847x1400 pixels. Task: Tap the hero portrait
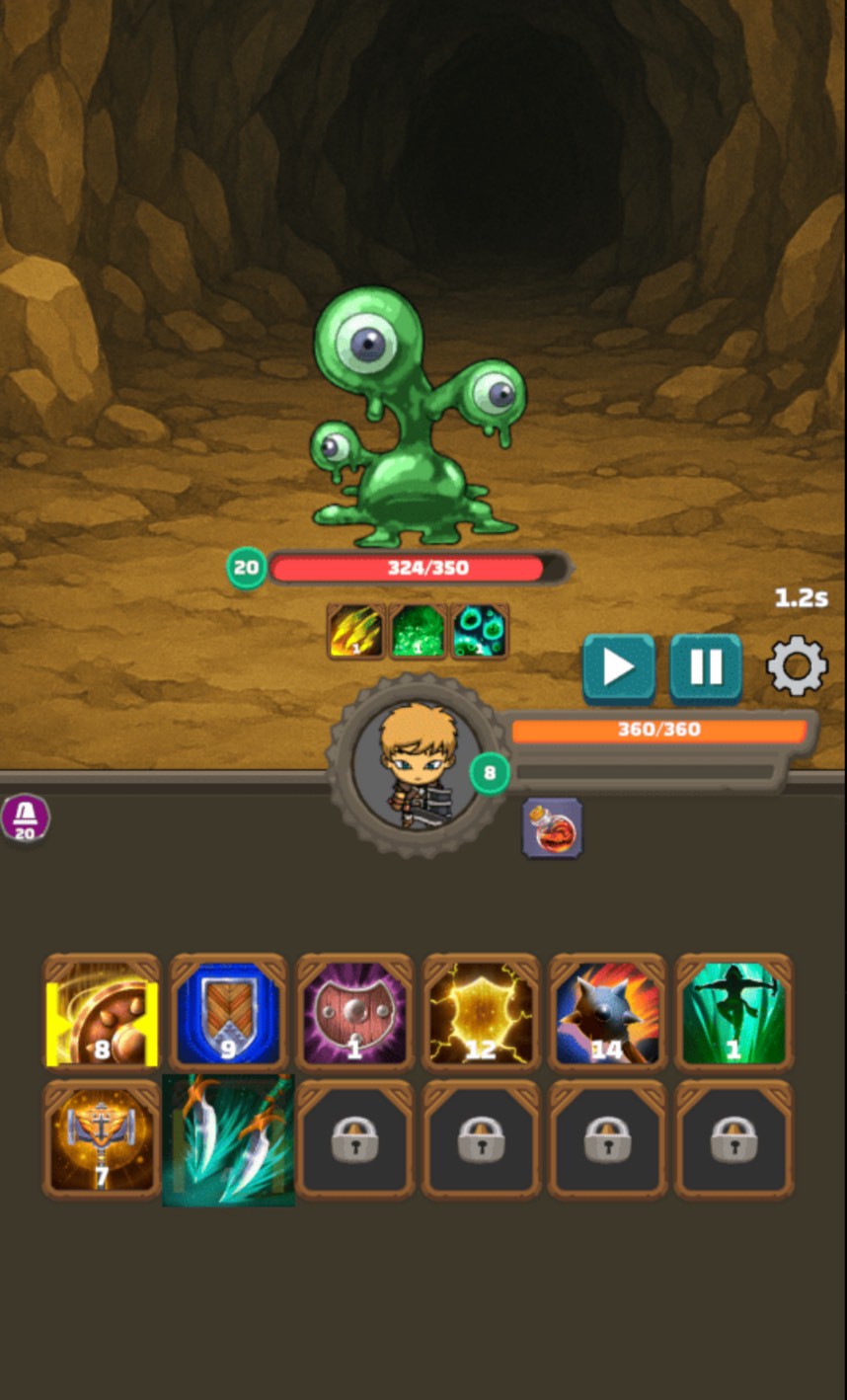417,763
